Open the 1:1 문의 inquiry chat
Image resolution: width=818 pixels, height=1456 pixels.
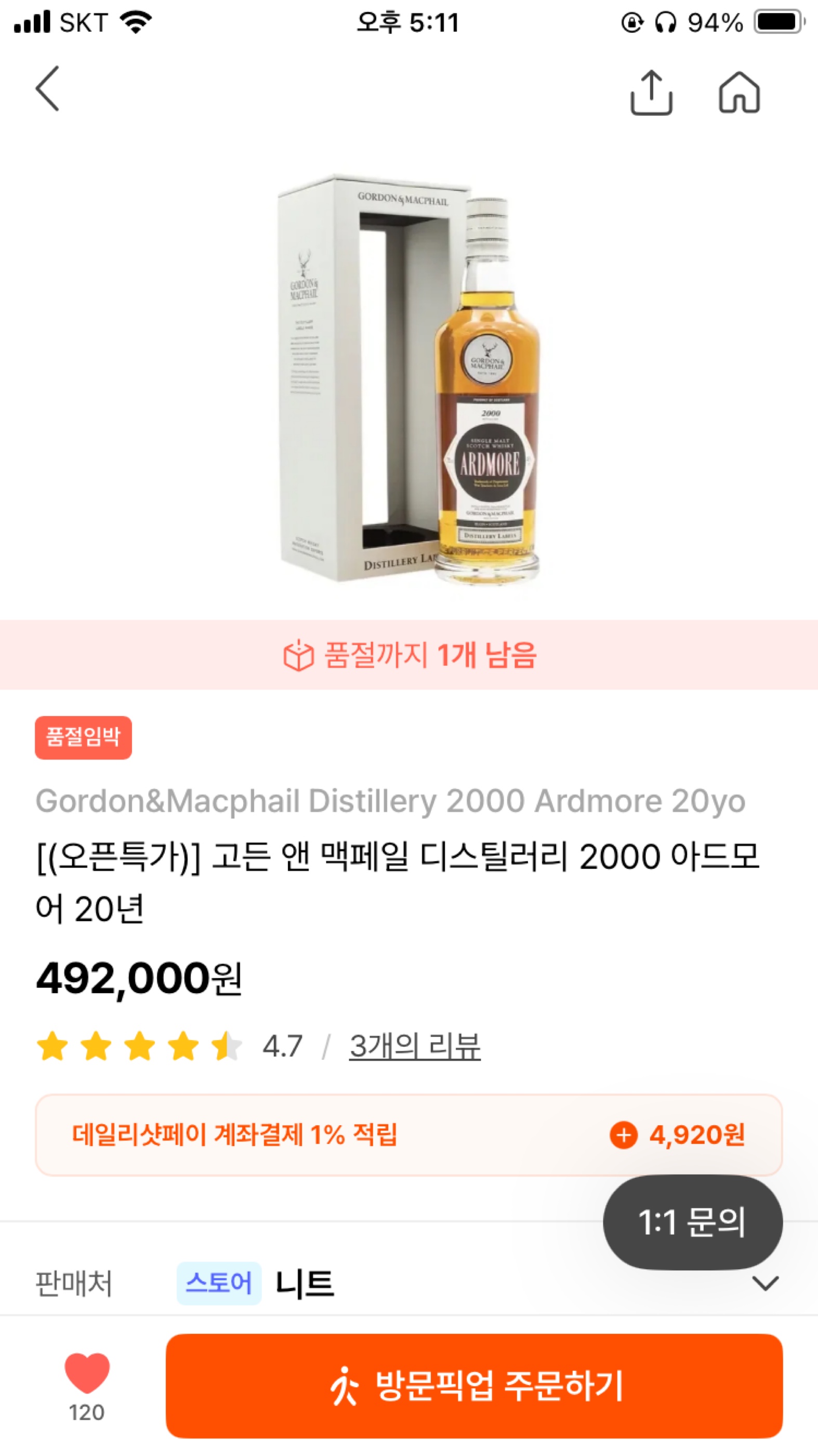coord(693,1223)
